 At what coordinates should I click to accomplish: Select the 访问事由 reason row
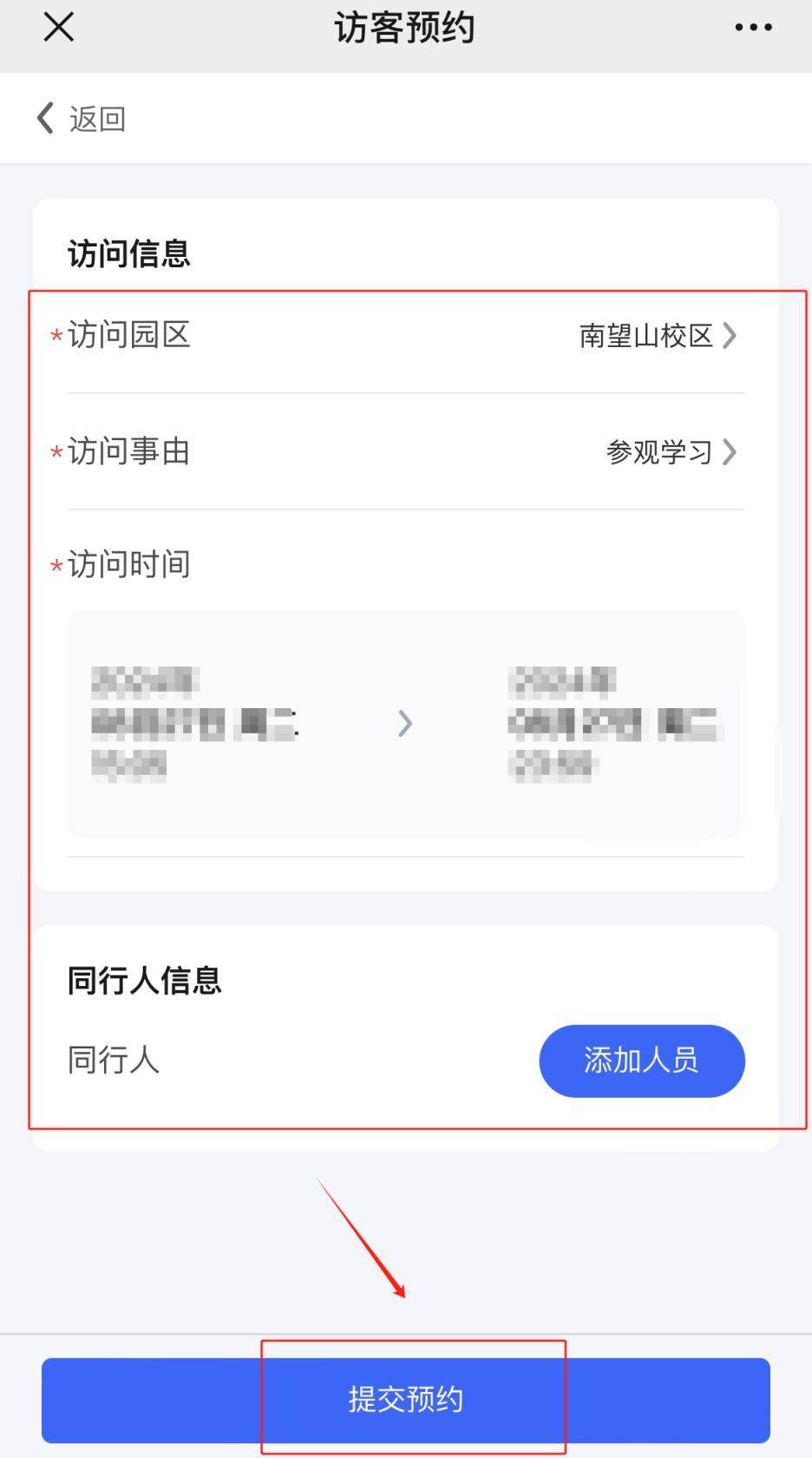pos(405,451)
